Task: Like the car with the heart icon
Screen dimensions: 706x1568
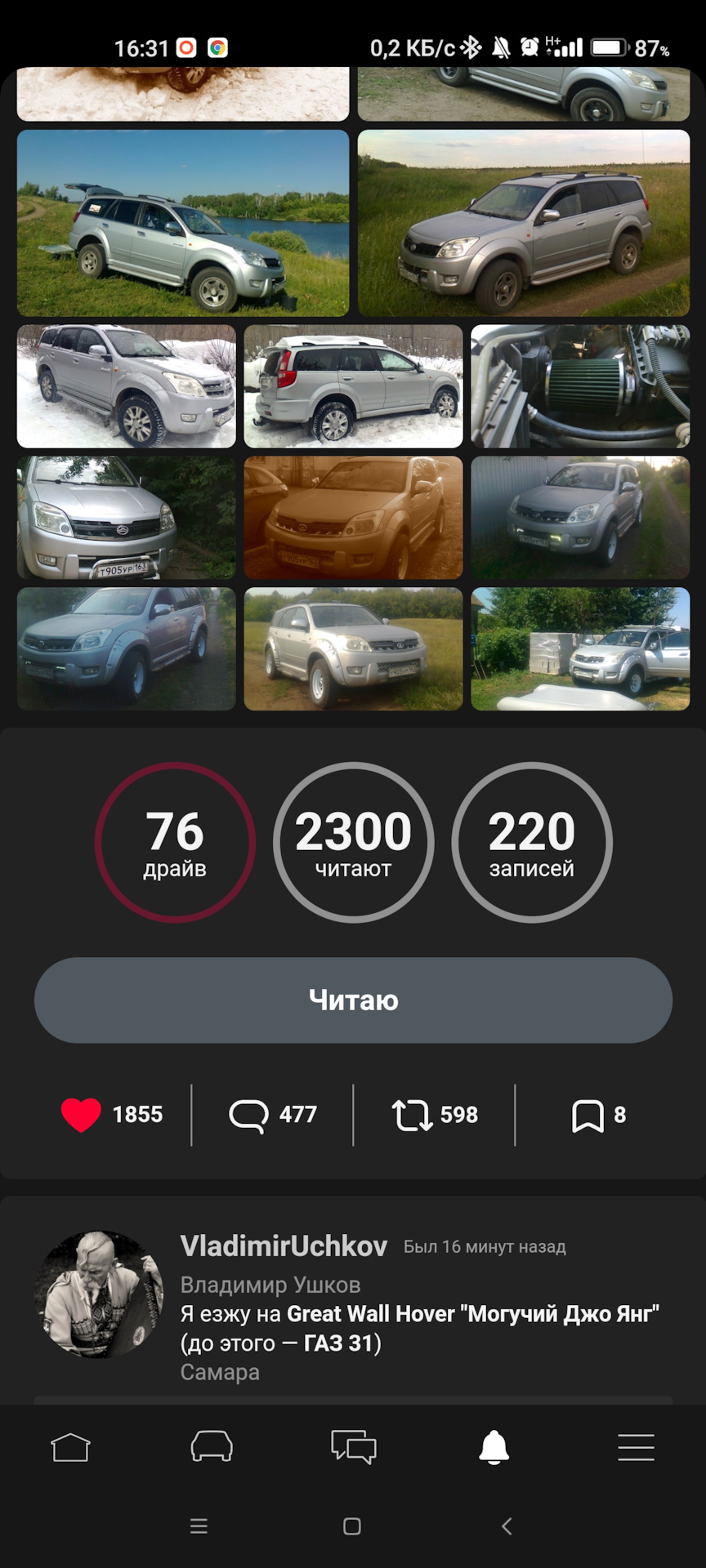Action: [81, 1115]
